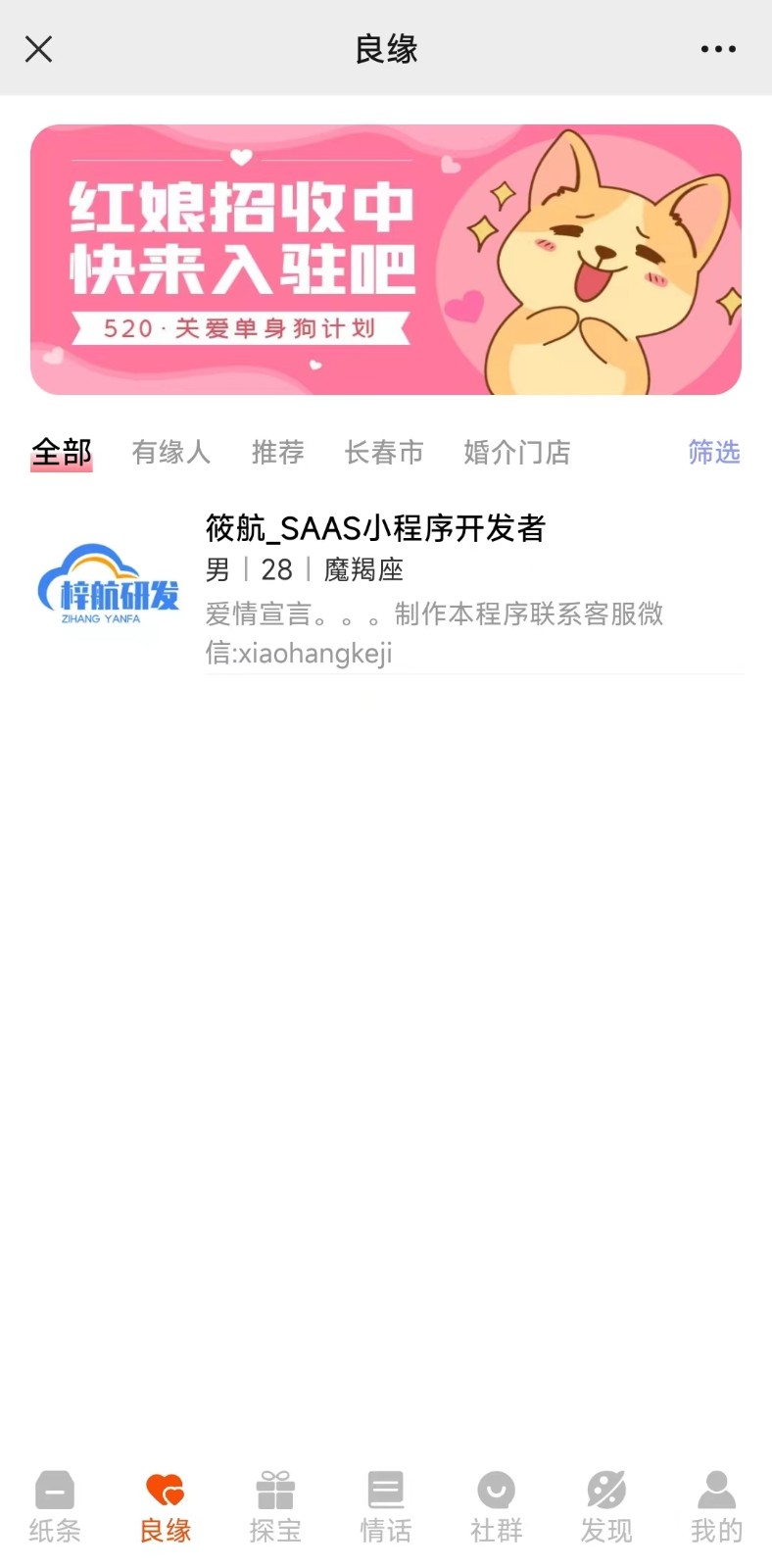Switch to the 推荐 tab
This screenshot has height=1568, width=772.
click(277, 453)
